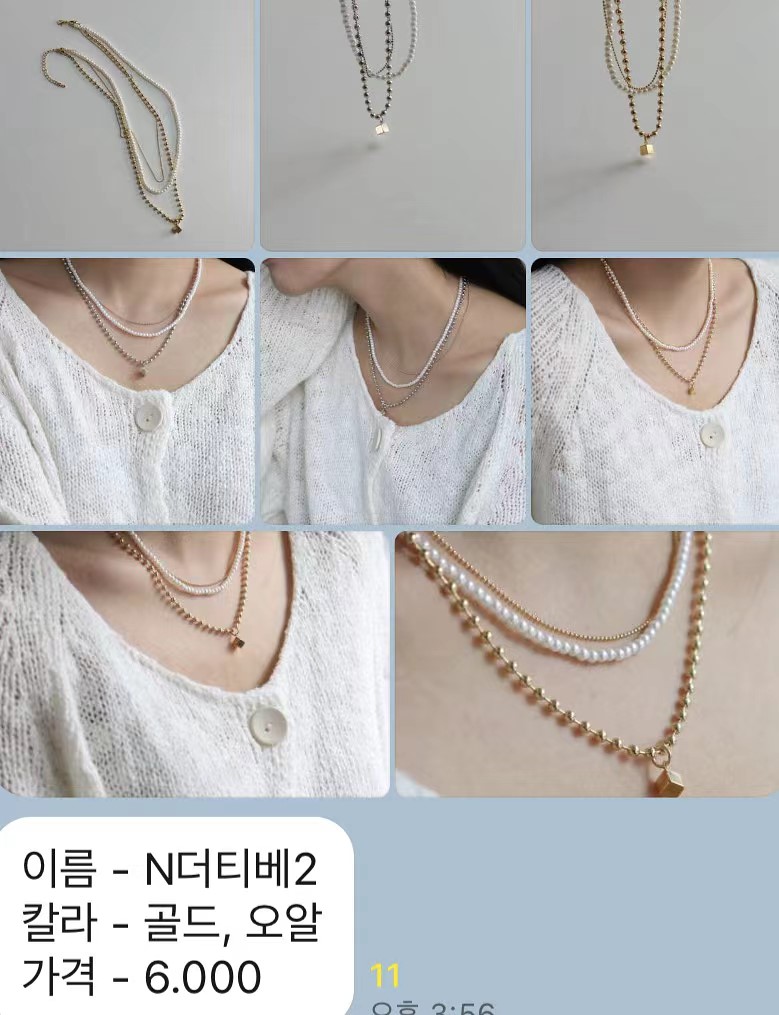Open the worn silver necklace photo with button
The width and height of the screenshot is (779, 1015).
pyautogui.click(x=126, y=391)
